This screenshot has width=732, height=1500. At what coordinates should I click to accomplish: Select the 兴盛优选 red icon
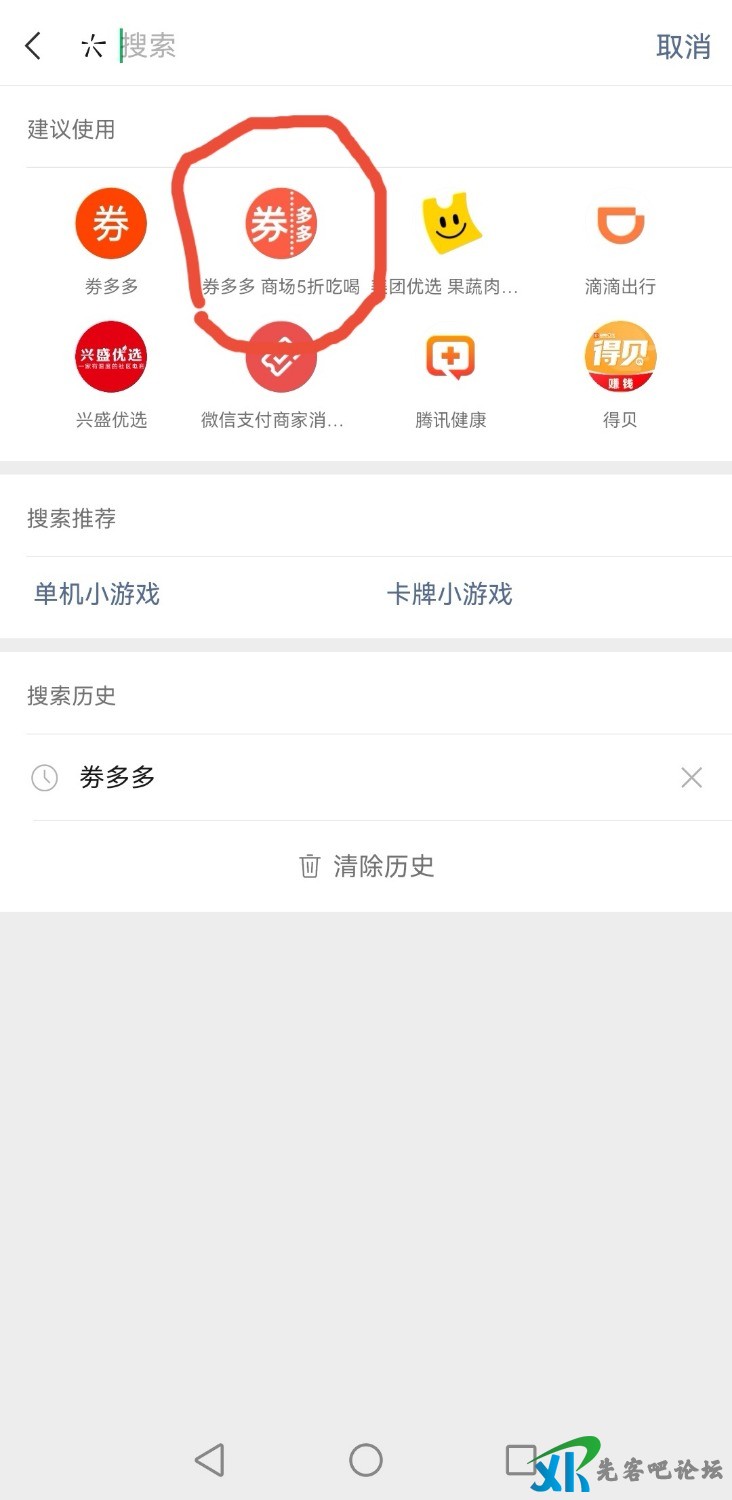(x=110, y=357)
